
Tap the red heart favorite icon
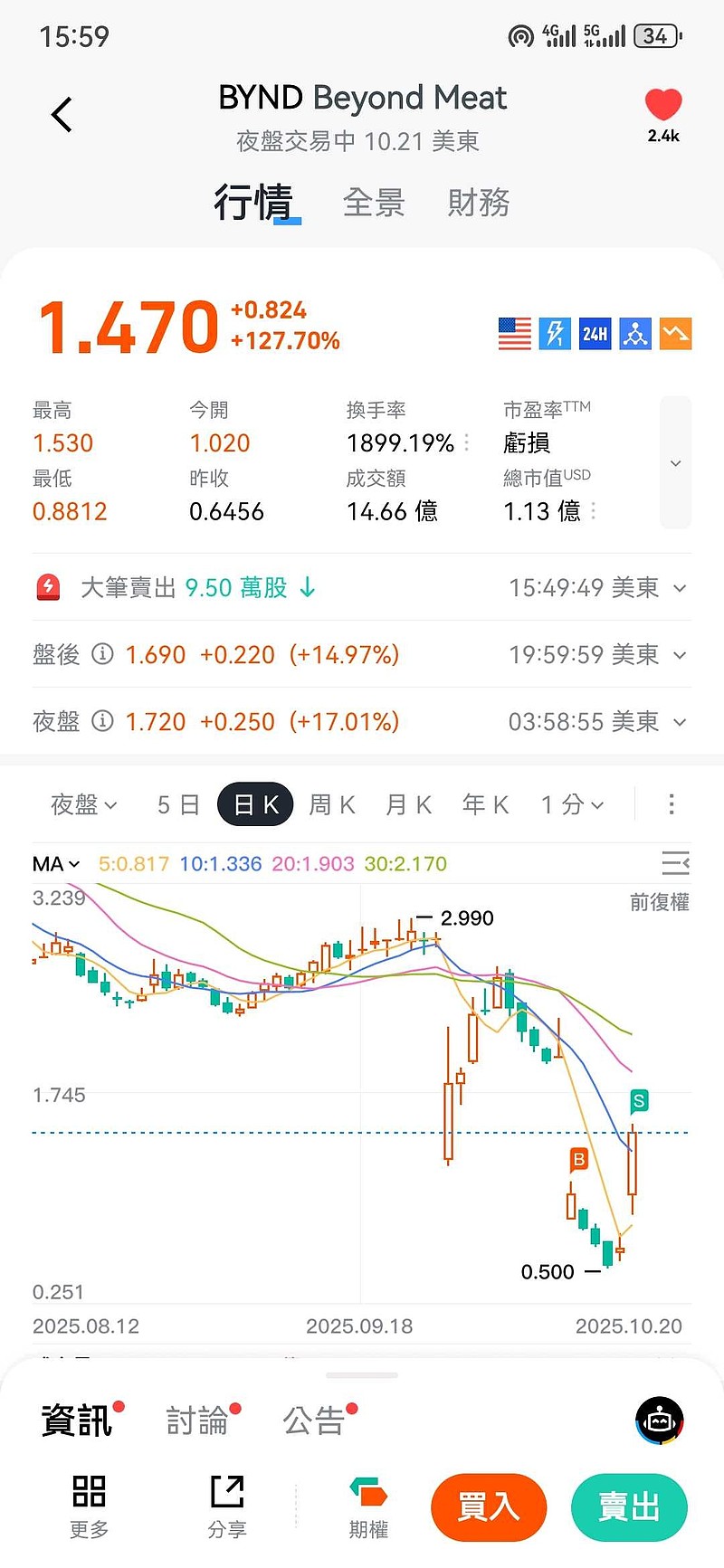[662, 107]
